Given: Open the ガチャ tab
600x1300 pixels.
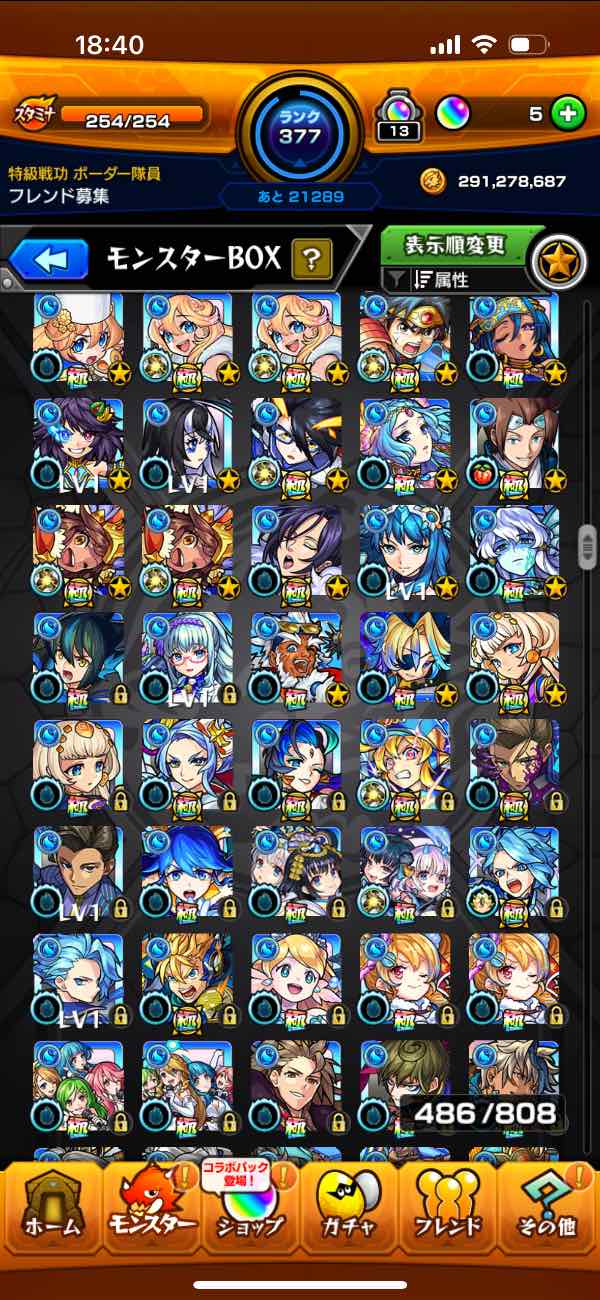Looking at the screenshot, I should click(x=348, y=1205).
